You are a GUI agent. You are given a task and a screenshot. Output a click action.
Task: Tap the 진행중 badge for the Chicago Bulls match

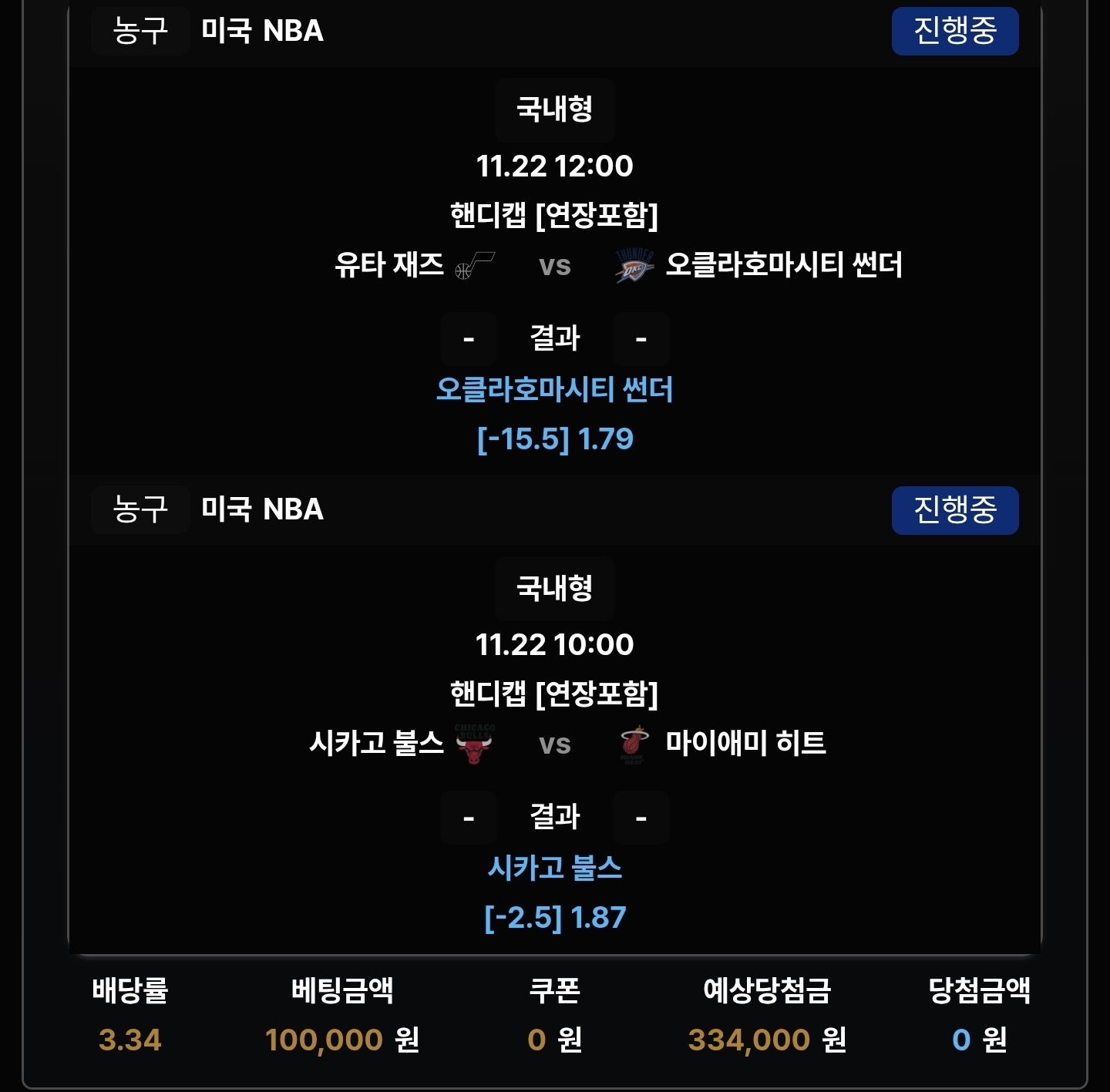[954, 510]
